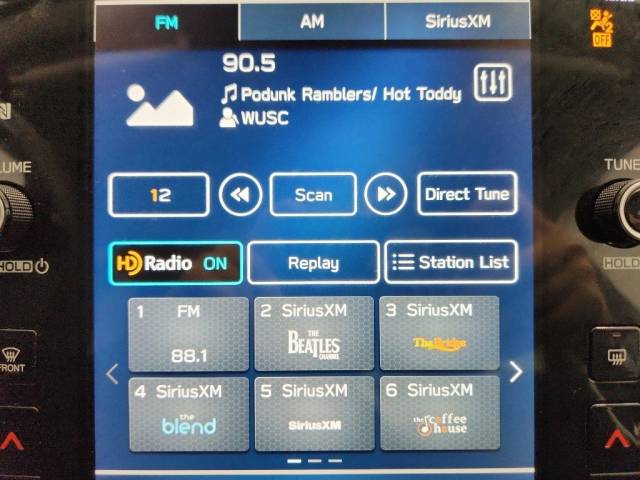Tap the HD channel 1 2 selector
The width and height of the screenshot is (640, 480).
(159, 195)
